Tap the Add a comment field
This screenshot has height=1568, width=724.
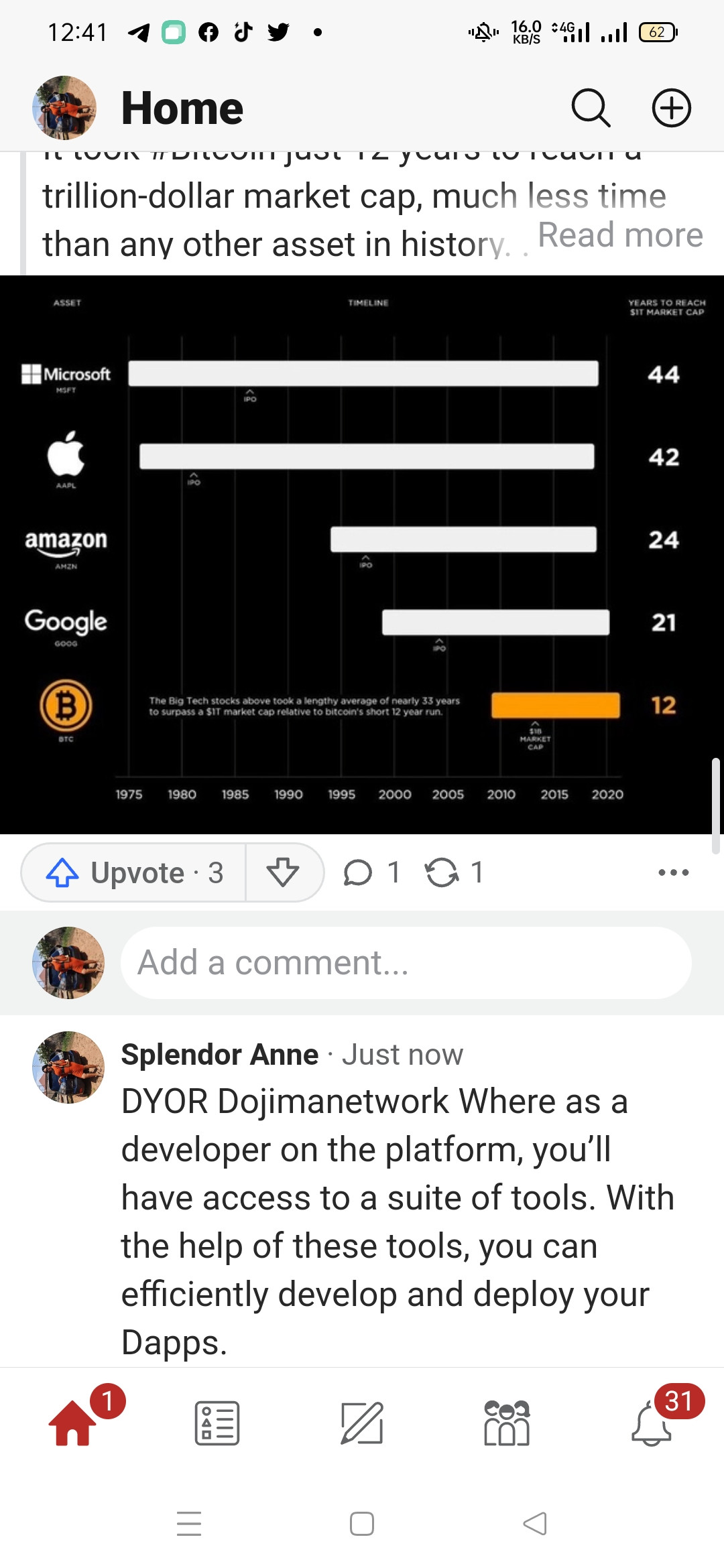[406, 963]
